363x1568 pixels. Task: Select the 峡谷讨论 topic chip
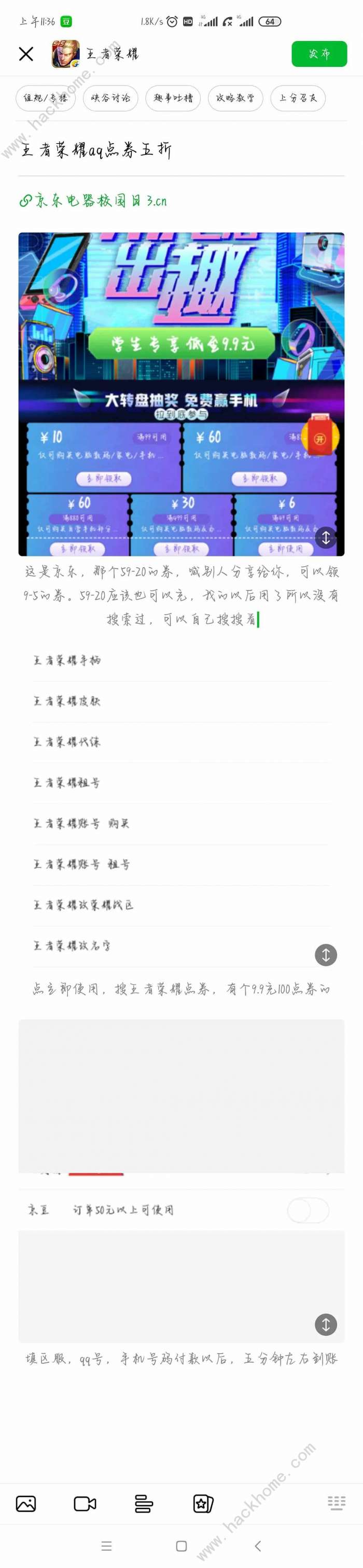[x=111, y=98]
